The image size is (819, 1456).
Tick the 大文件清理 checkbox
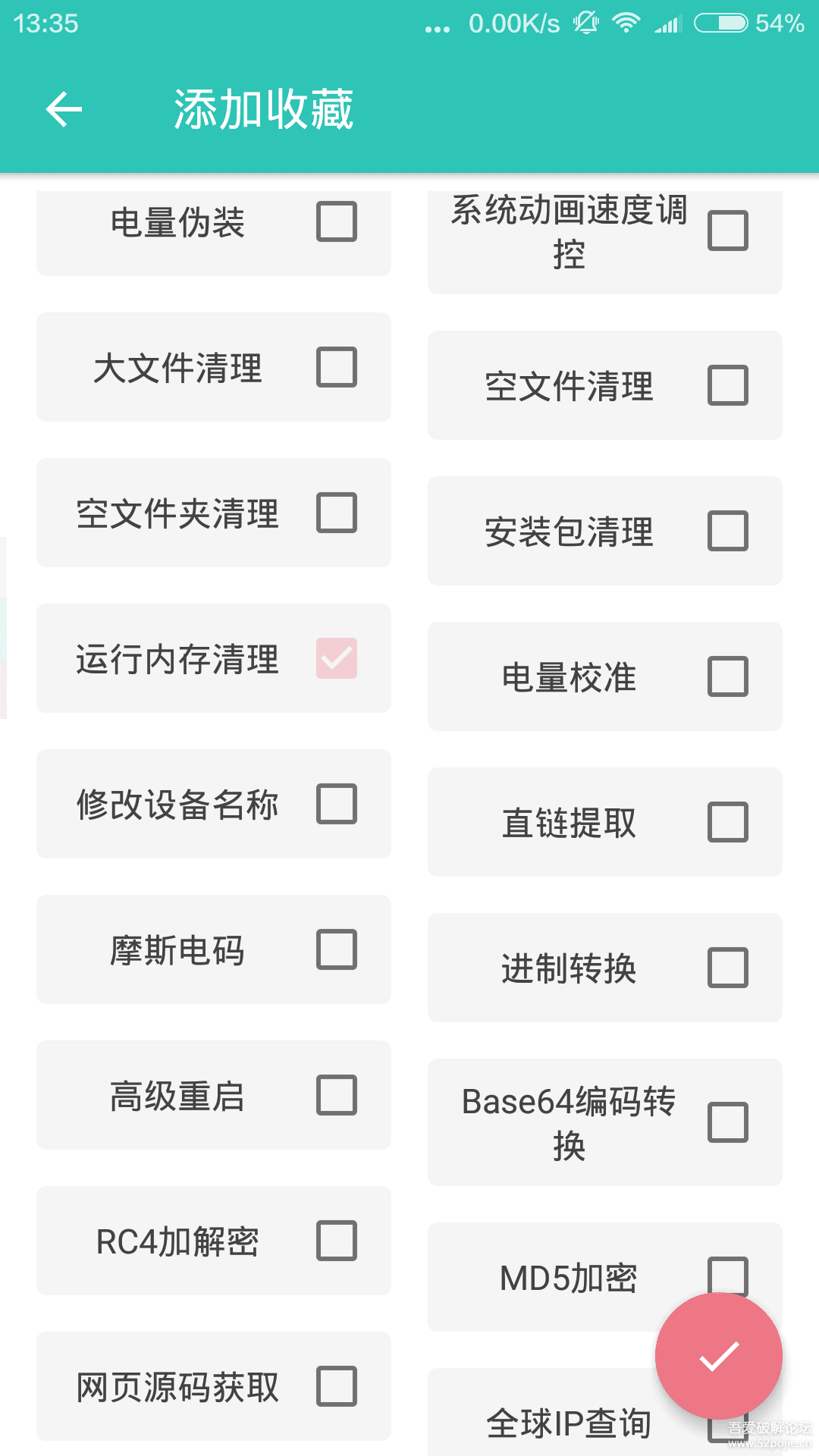pos(337,367)
